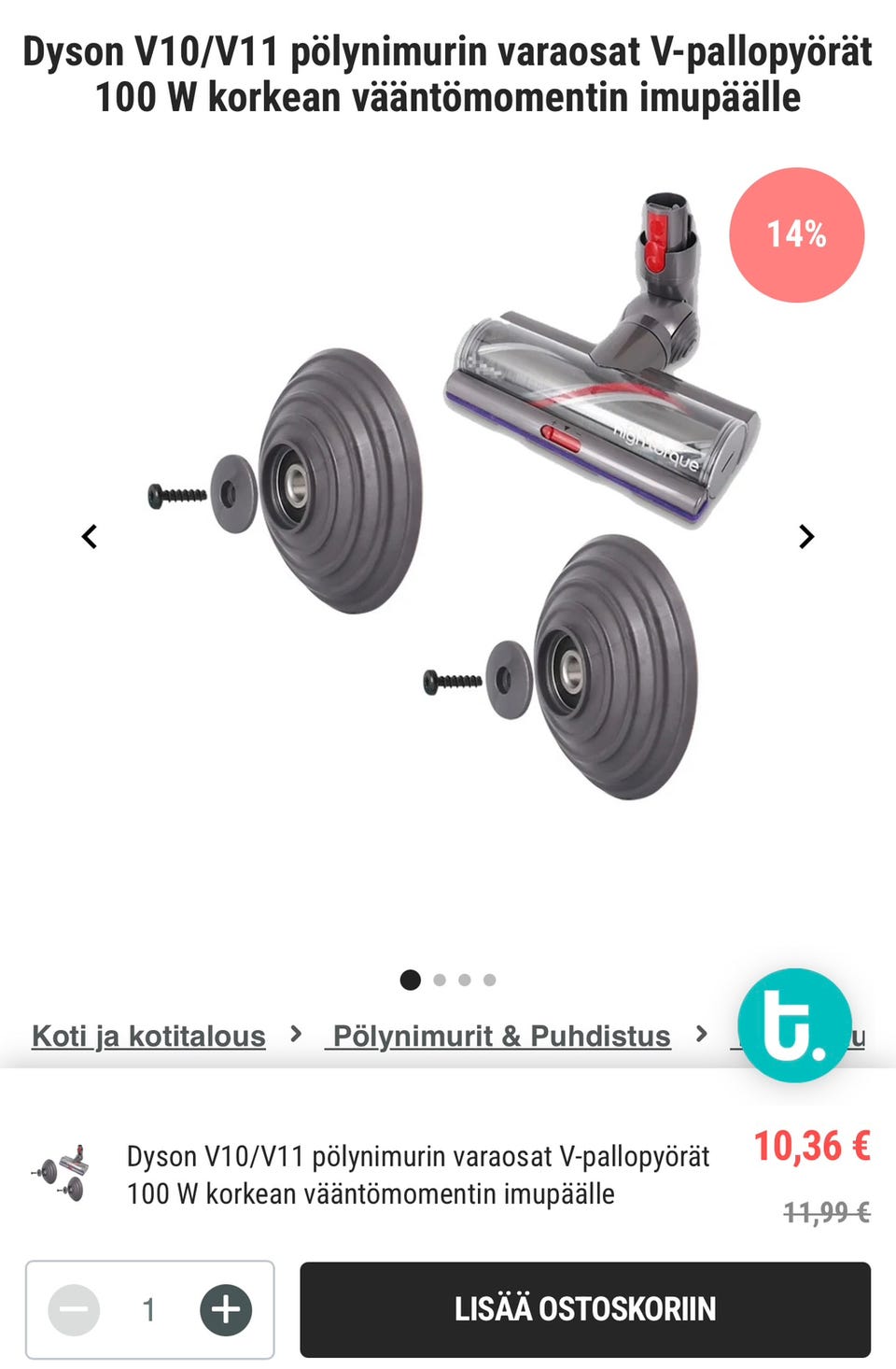Click the quantity value field showing 1
Image resolution: width=896 pixels, height=1369 pixels.
[x=148, y=1309]
